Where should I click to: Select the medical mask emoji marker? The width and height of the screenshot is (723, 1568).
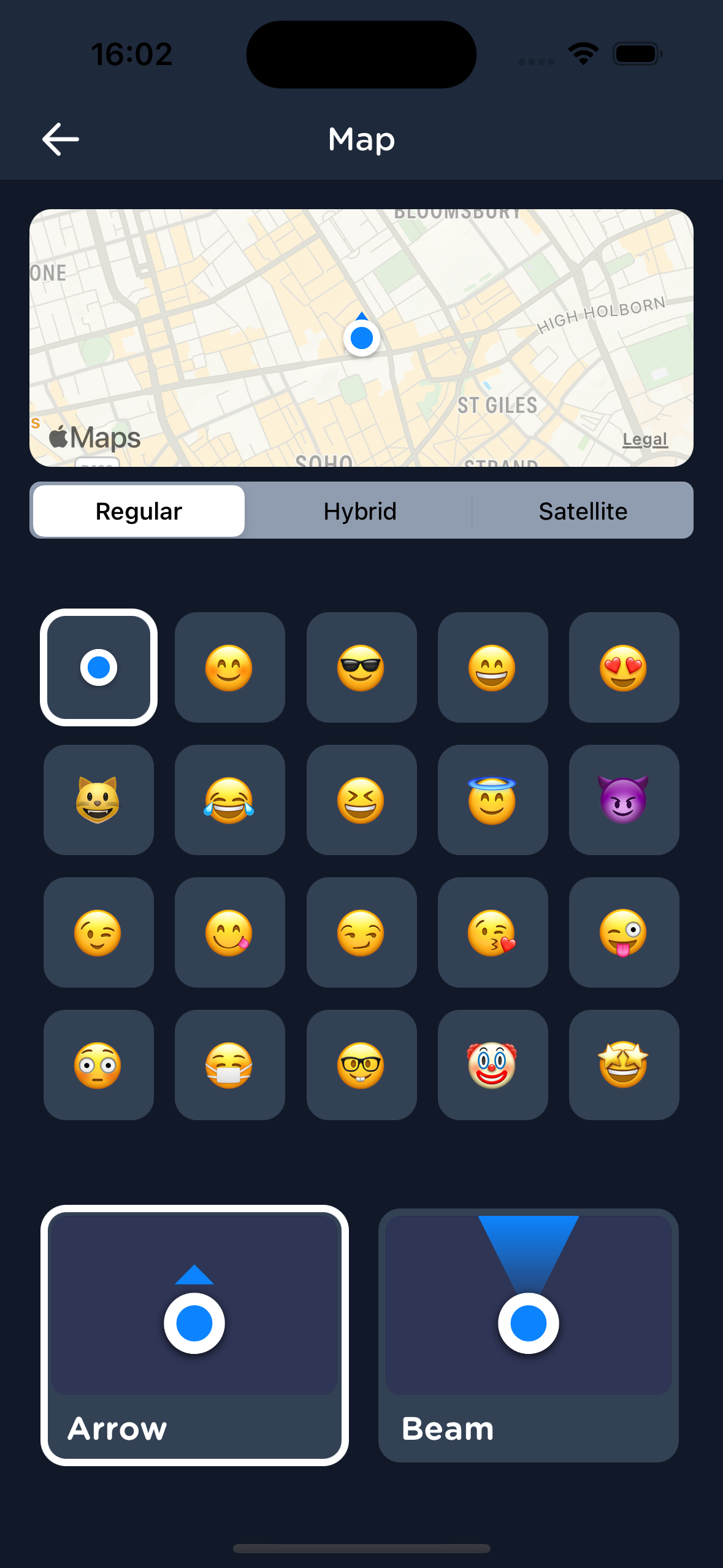pos(229,1065)
